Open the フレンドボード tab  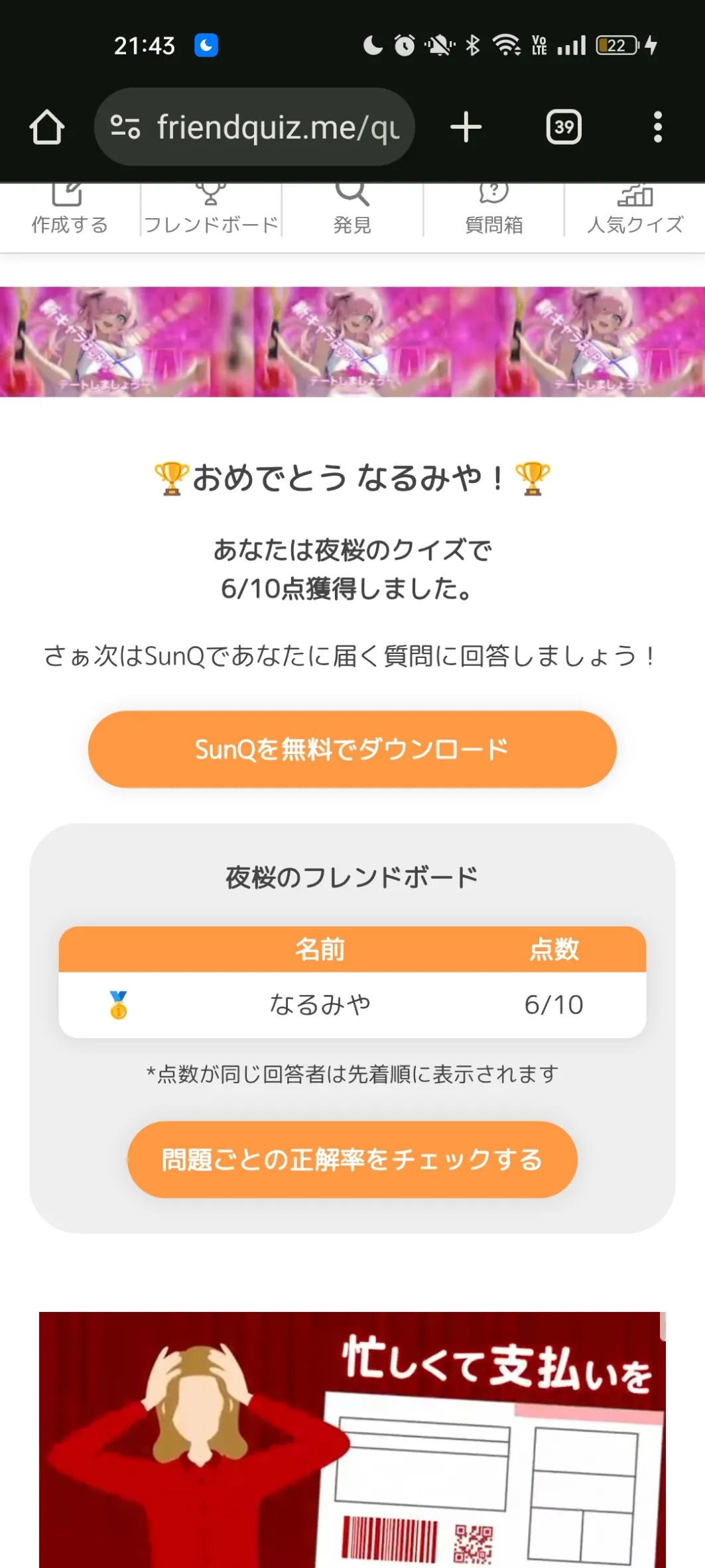tap(211, 212)
